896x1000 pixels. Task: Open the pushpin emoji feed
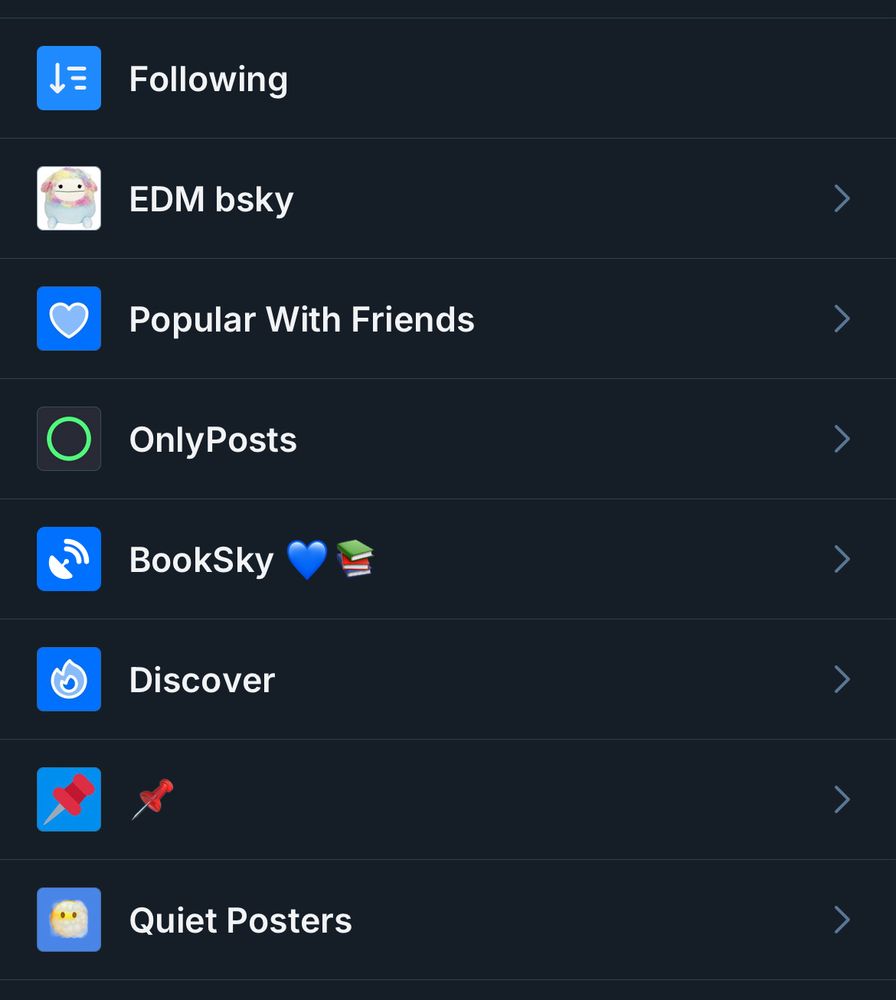click(153, 799)
